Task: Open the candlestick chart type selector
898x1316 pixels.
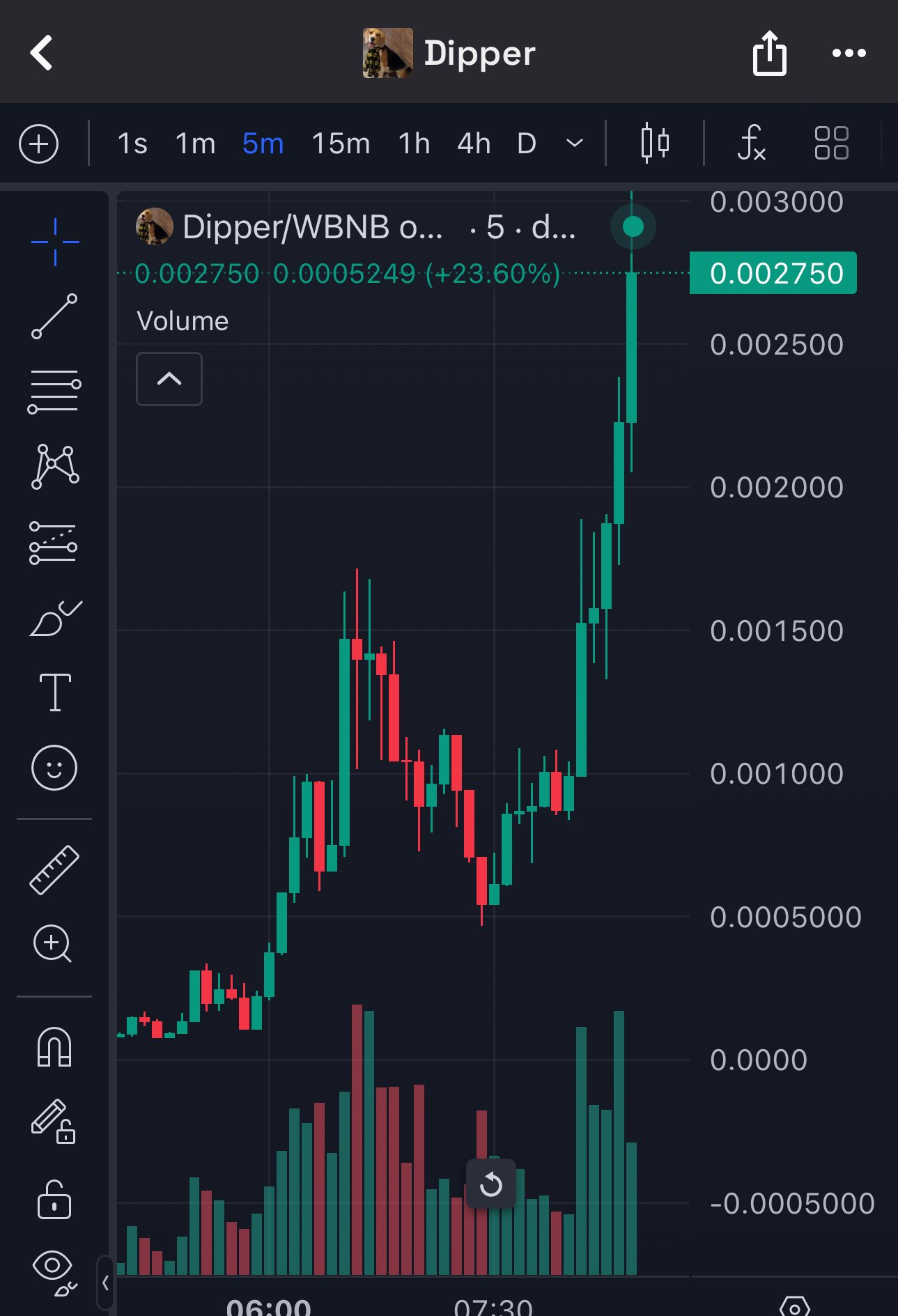Action: tap(655, 144)
